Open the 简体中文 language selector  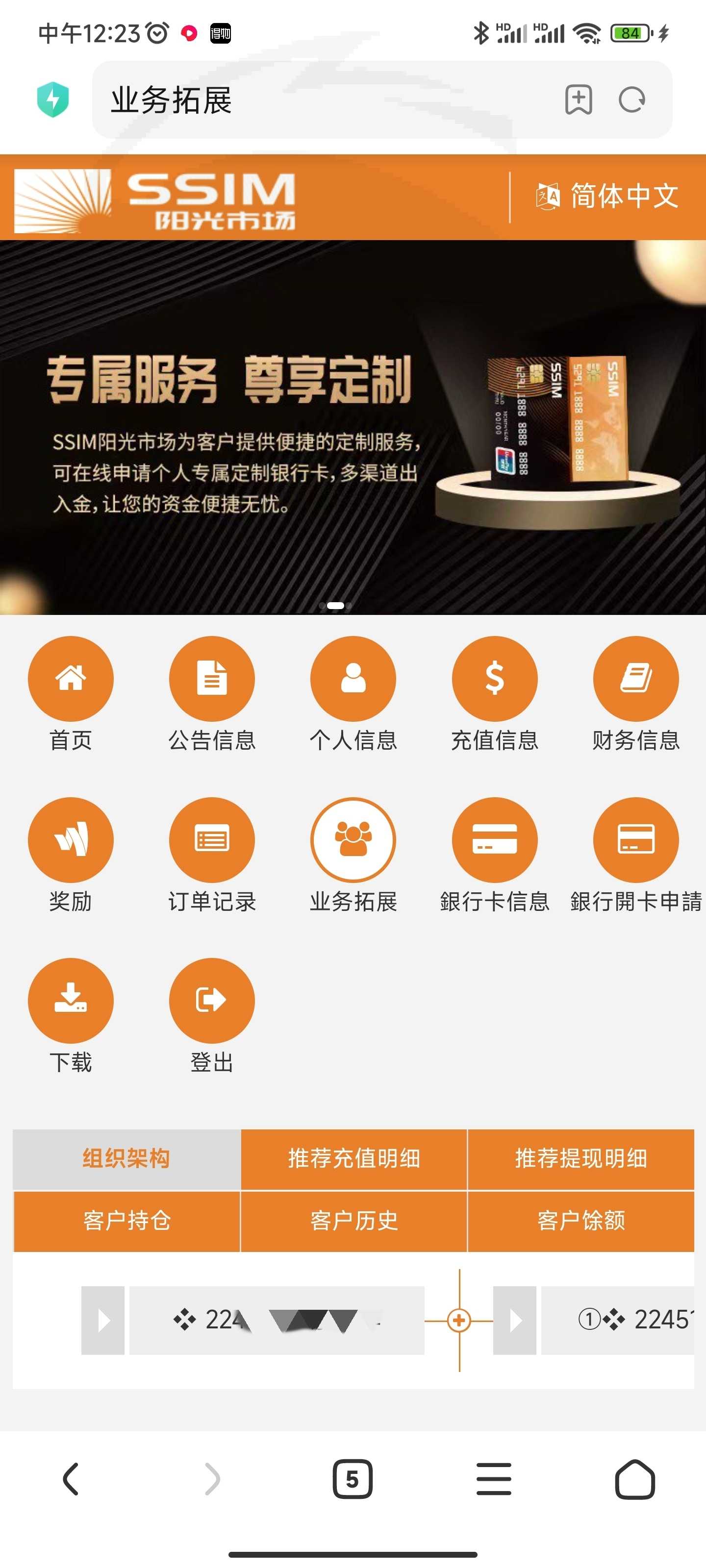[x=606, y=196]
